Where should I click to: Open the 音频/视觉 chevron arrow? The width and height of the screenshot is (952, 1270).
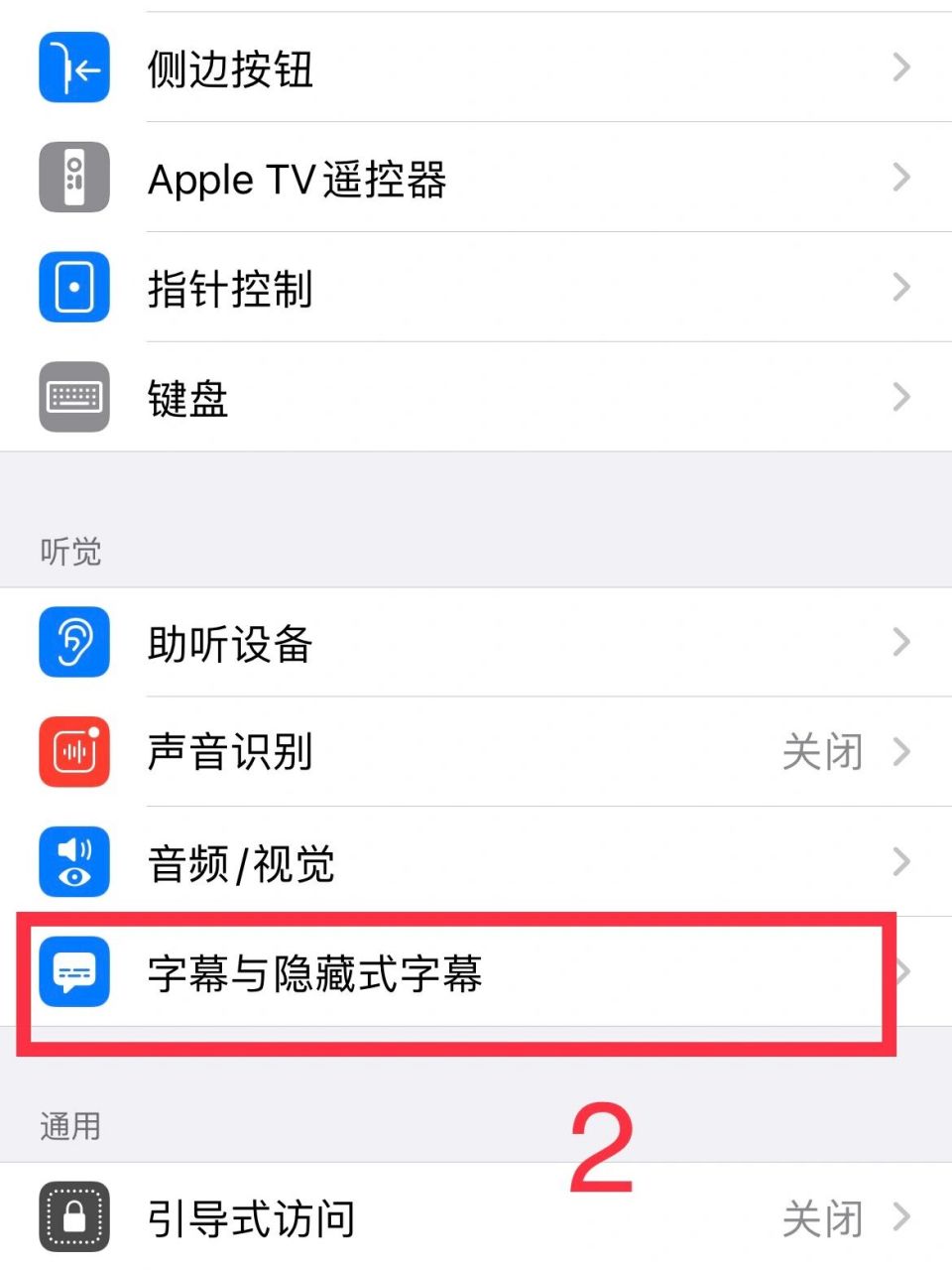point(900,862)
